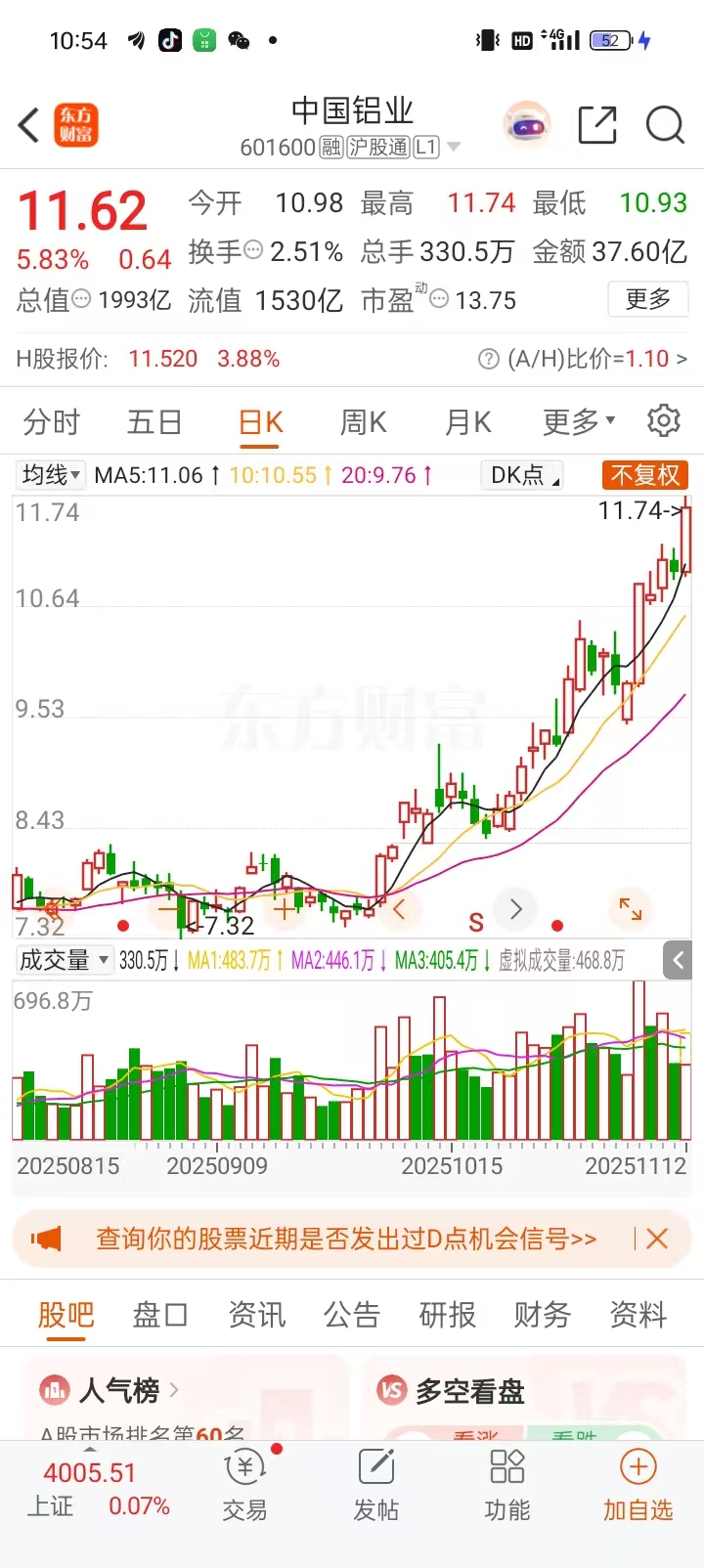The image size is (704, 1568).
Task: Expand the chart to fullscreen
Action: (631, 909)
